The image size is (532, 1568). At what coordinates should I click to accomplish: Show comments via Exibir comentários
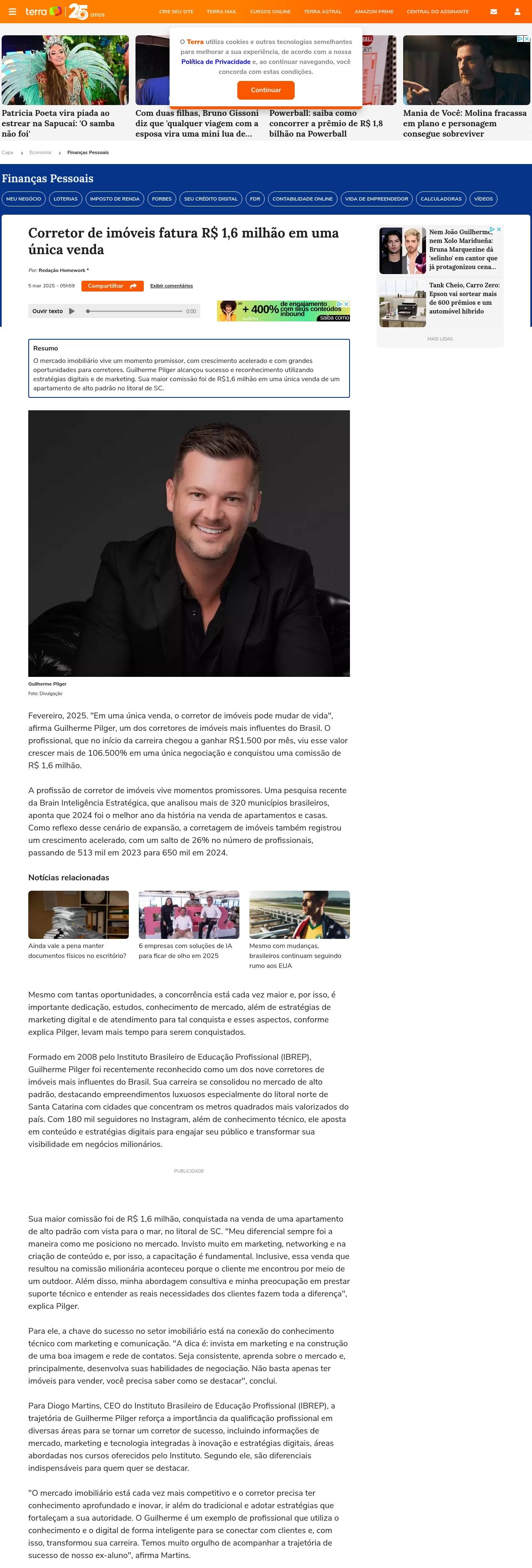pos(171,286)
